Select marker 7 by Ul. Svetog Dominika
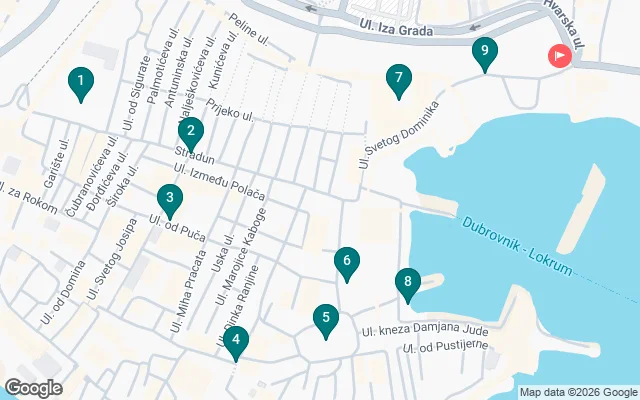640x400 pixels. point(399,78)
